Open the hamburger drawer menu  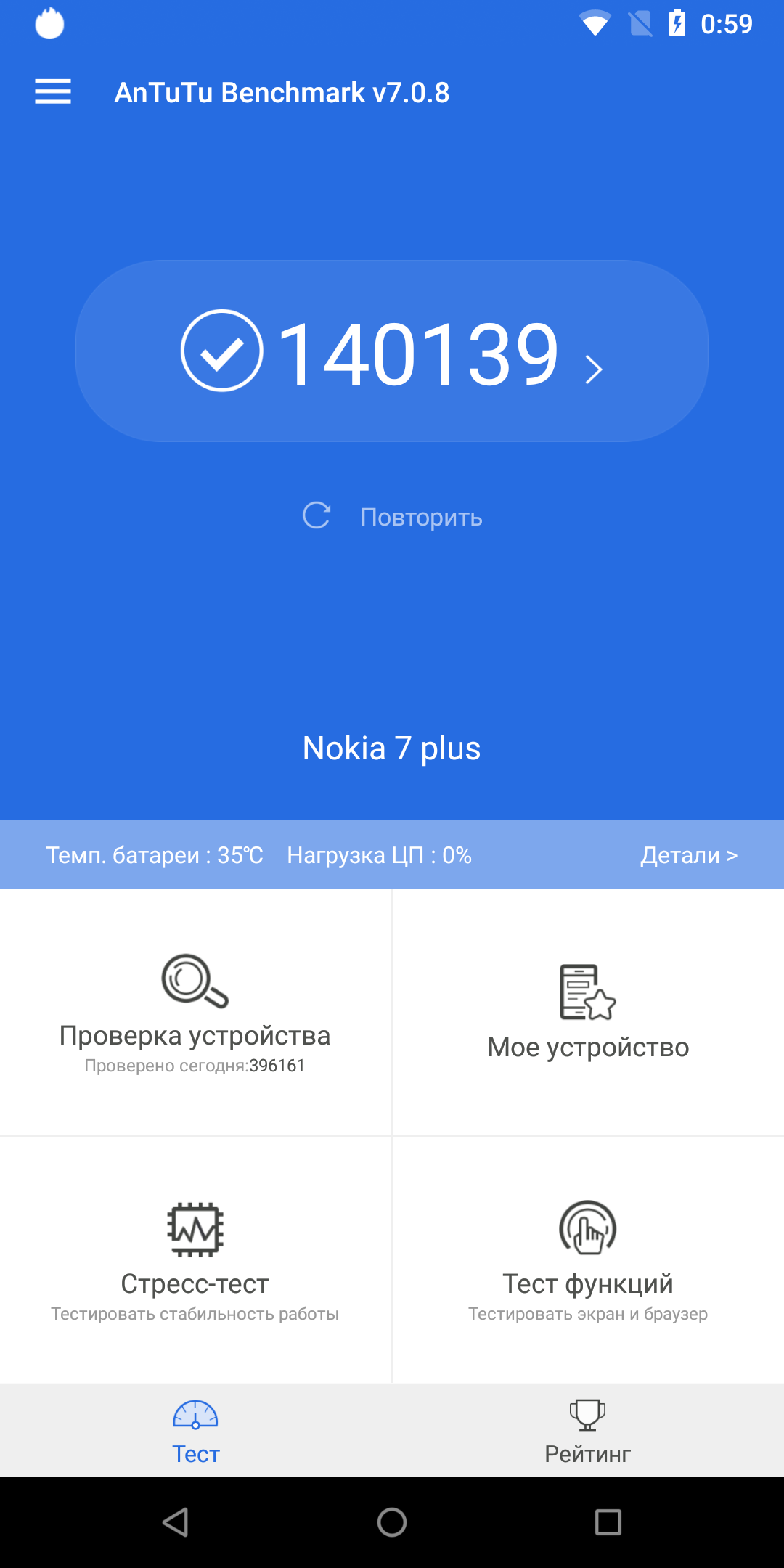tap(53, 92)
